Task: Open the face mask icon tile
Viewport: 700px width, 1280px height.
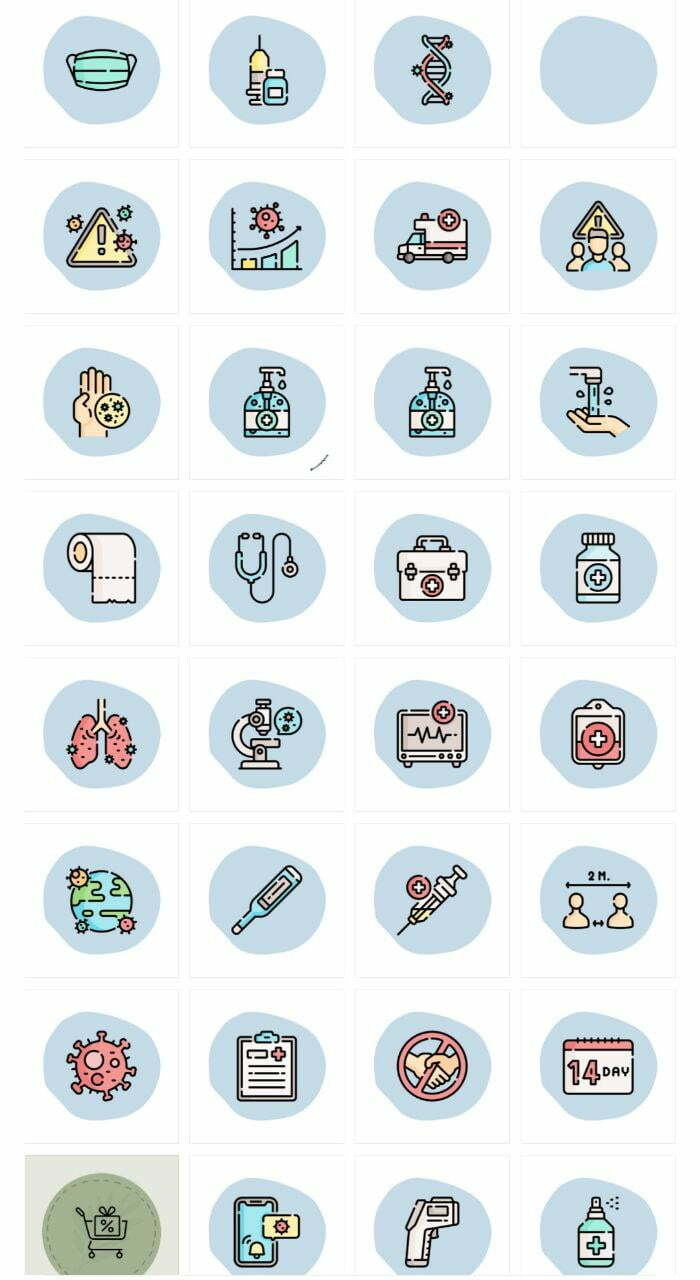Action: coord(101,70)
